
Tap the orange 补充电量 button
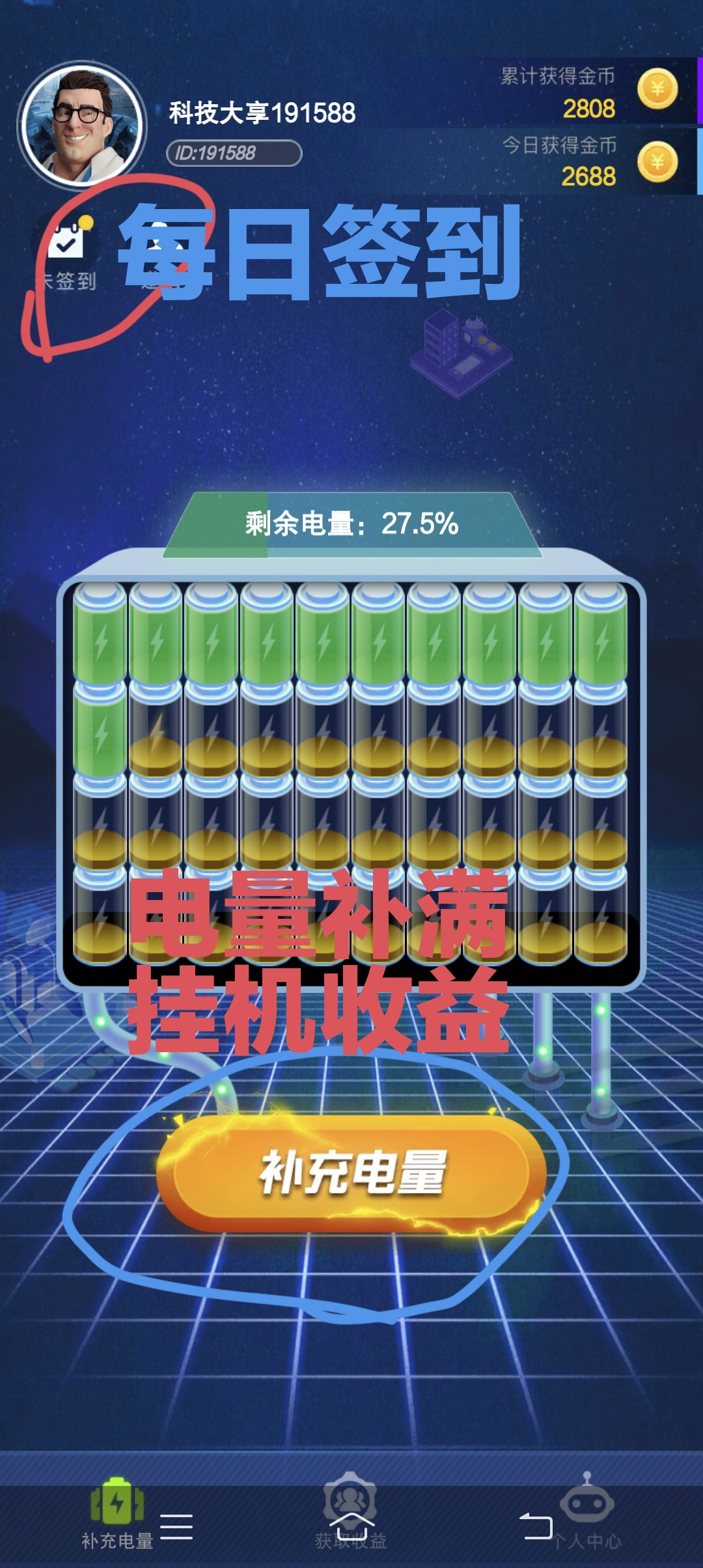pos(351,1173)
